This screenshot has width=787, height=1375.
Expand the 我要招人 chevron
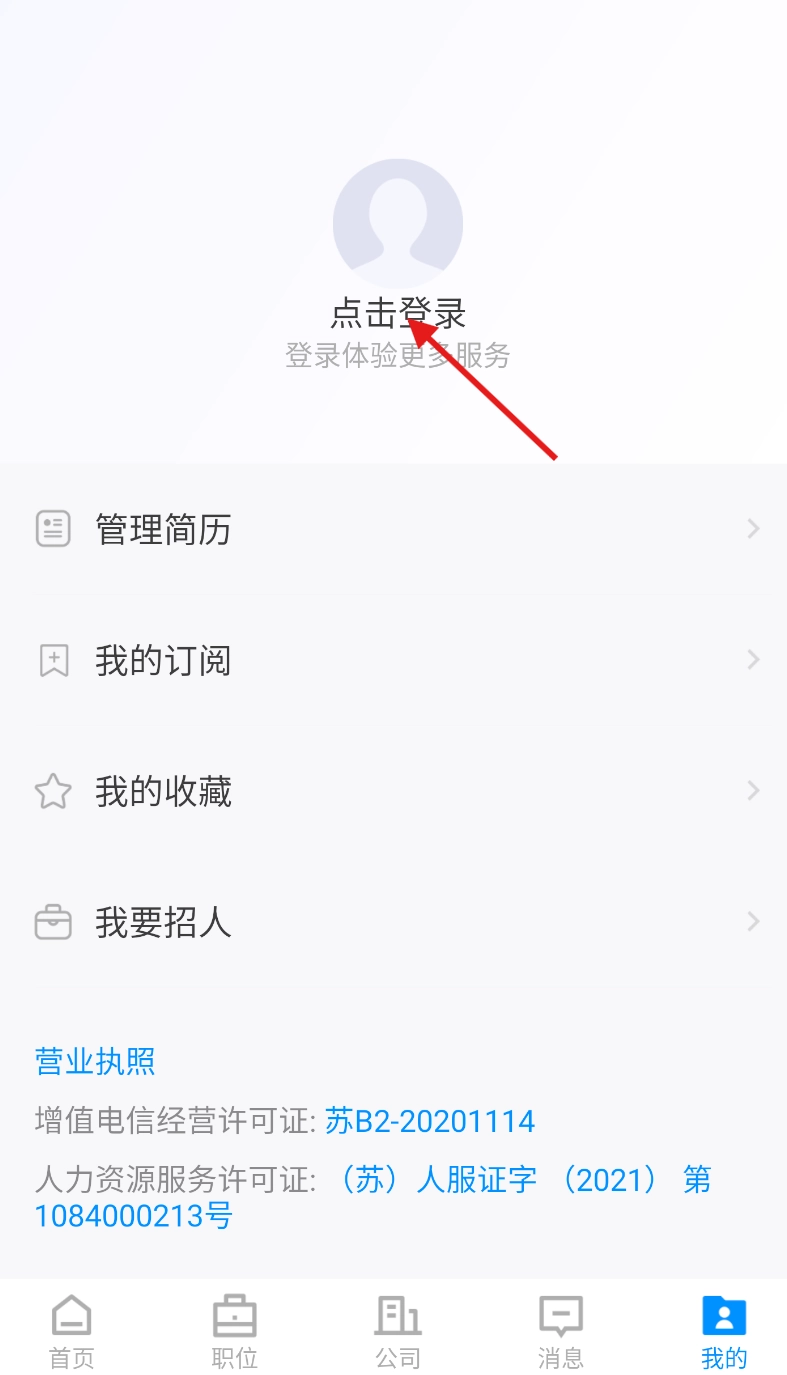pos(752,922)
